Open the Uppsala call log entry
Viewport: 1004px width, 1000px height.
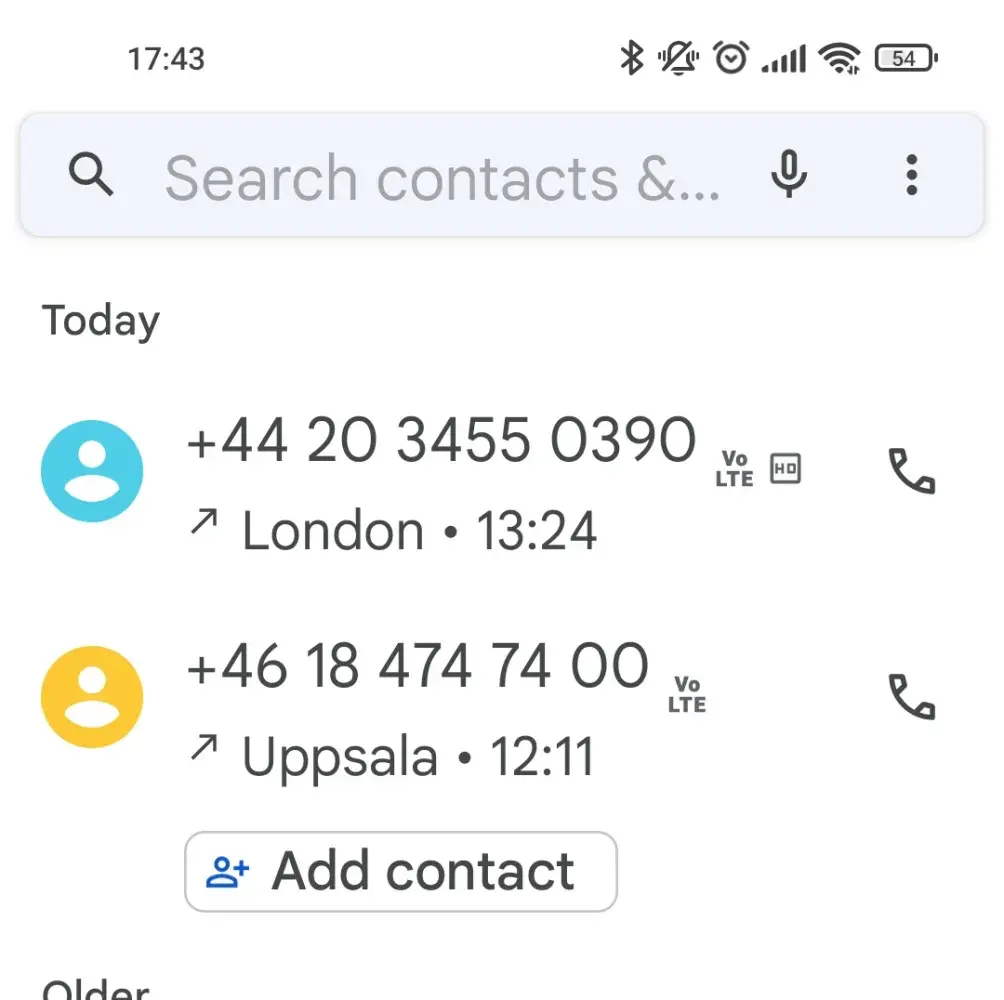pos(420,710)
